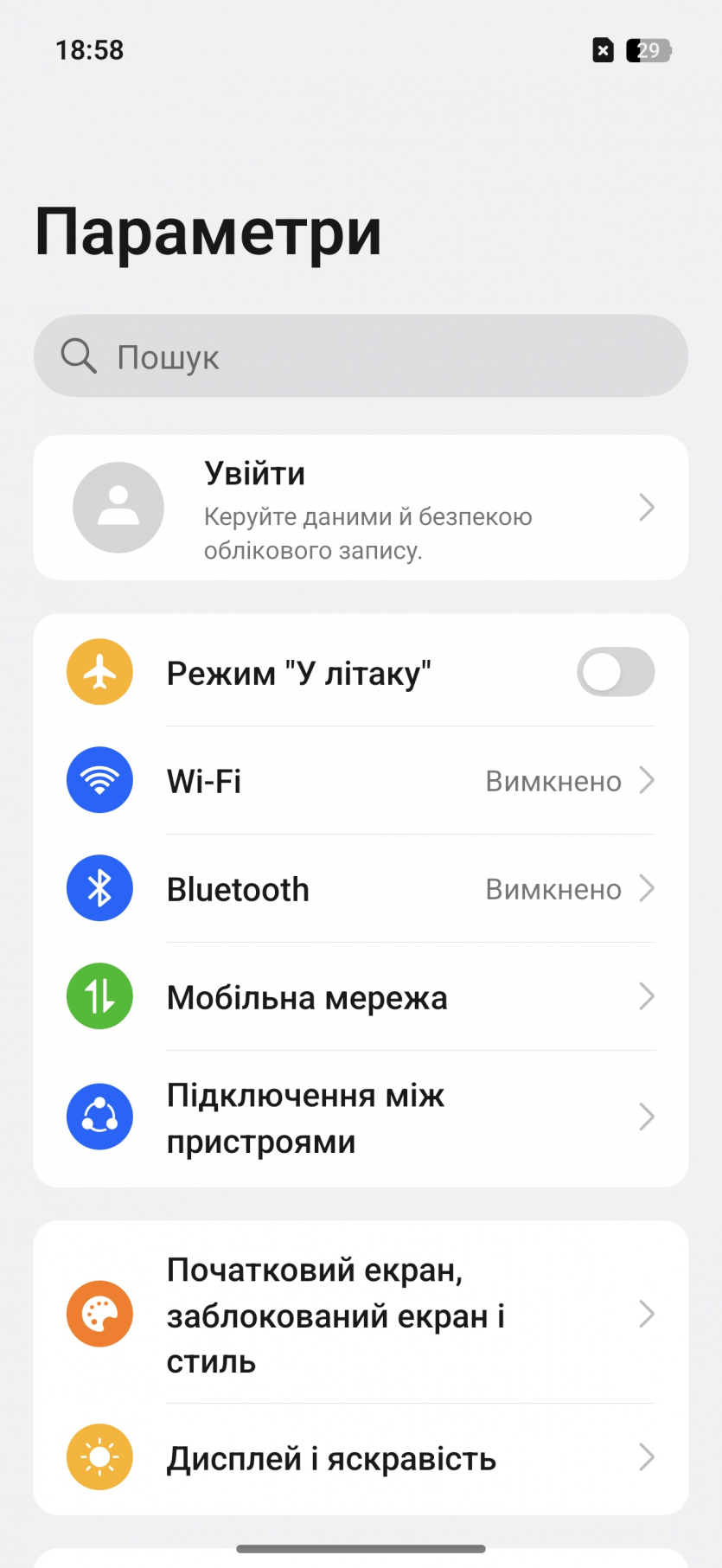The image size is (722, 1568).
Task: Tap the Пошук search field
Action: tap(360, 356)
